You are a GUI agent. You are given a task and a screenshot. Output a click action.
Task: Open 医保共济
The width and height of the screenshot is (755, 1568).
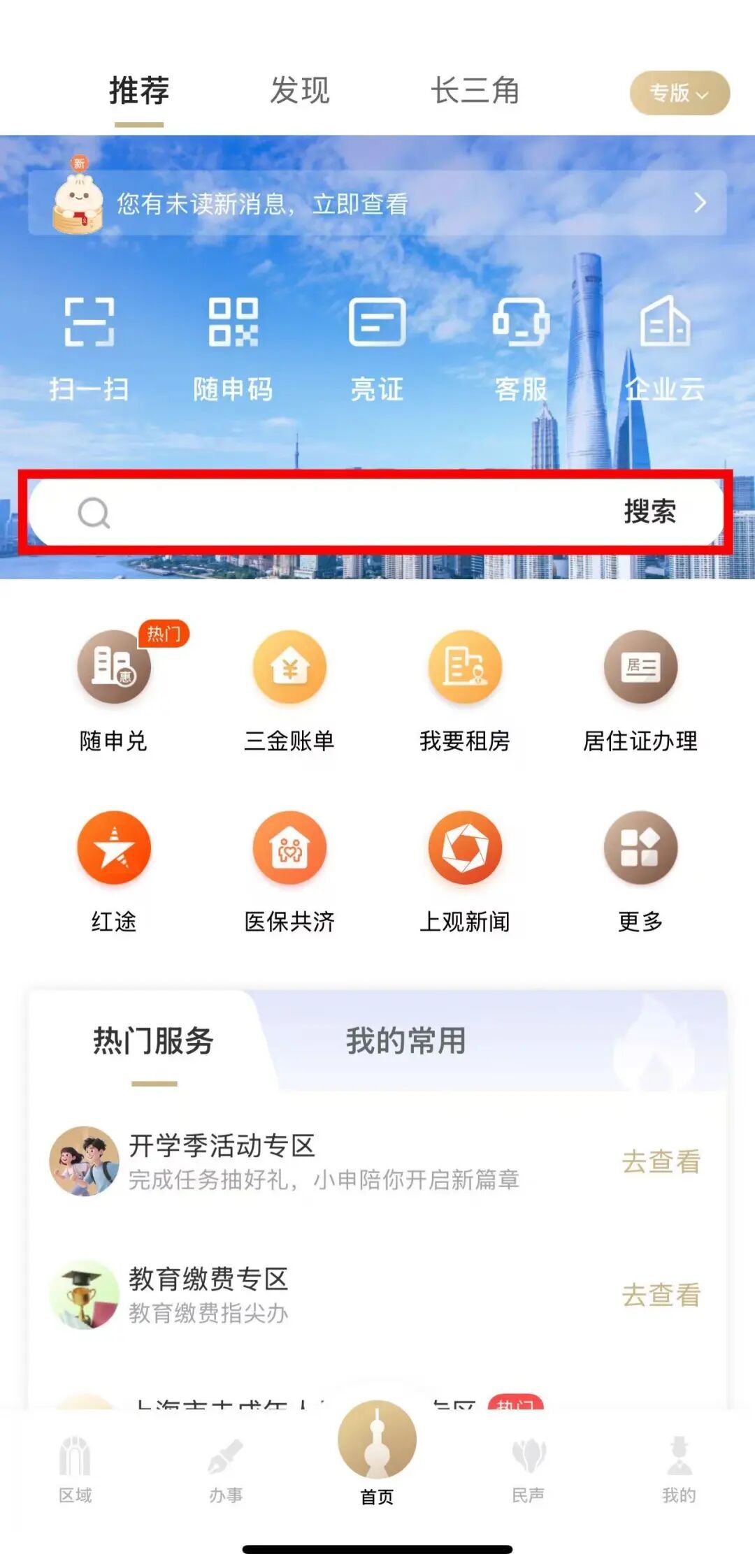[289, 871]
